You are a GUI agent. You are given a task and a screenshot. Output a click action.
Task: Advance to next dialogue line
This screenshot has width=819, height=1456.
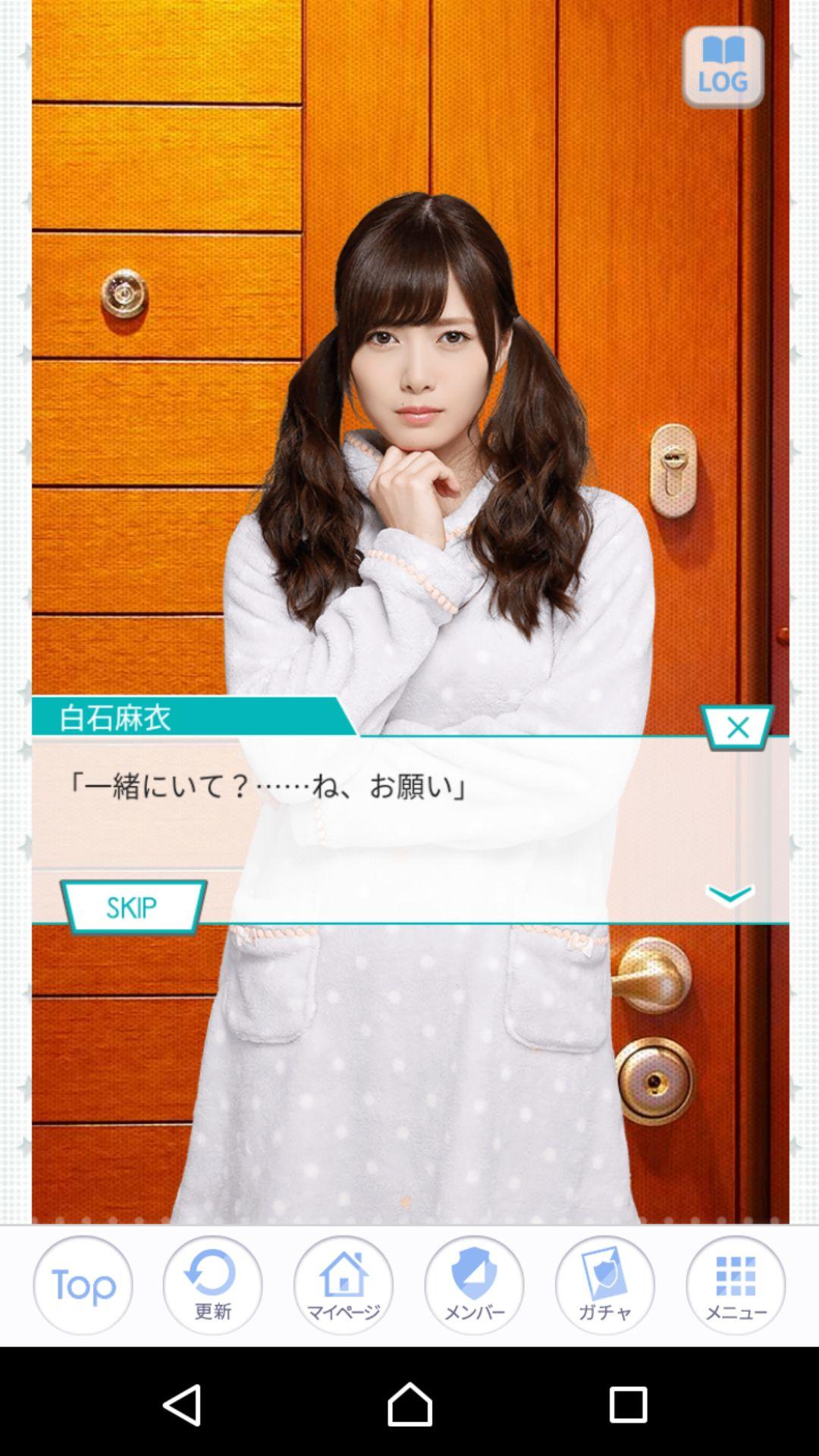730,896
